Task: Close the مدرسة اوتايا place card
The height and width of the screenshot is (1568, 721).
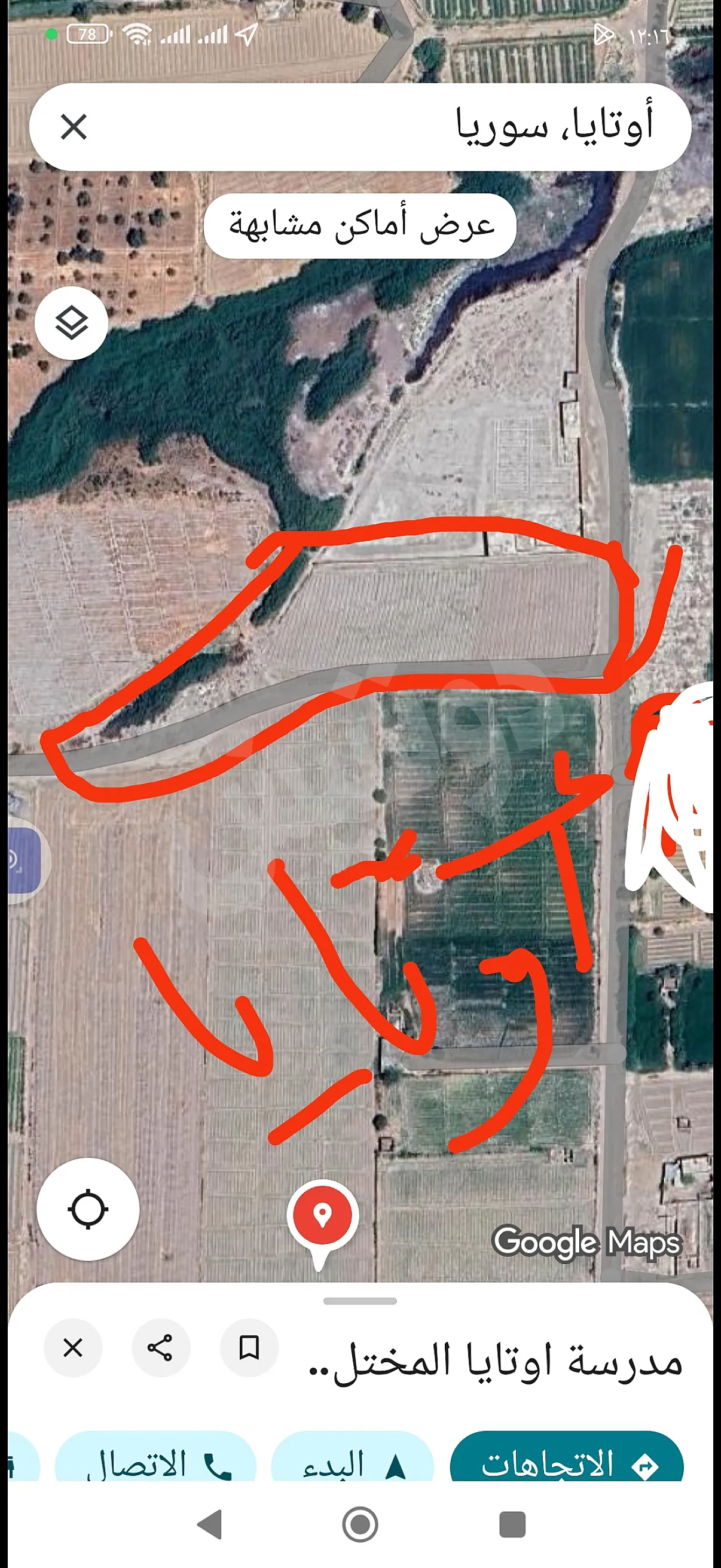Action: pos(73,1349)
